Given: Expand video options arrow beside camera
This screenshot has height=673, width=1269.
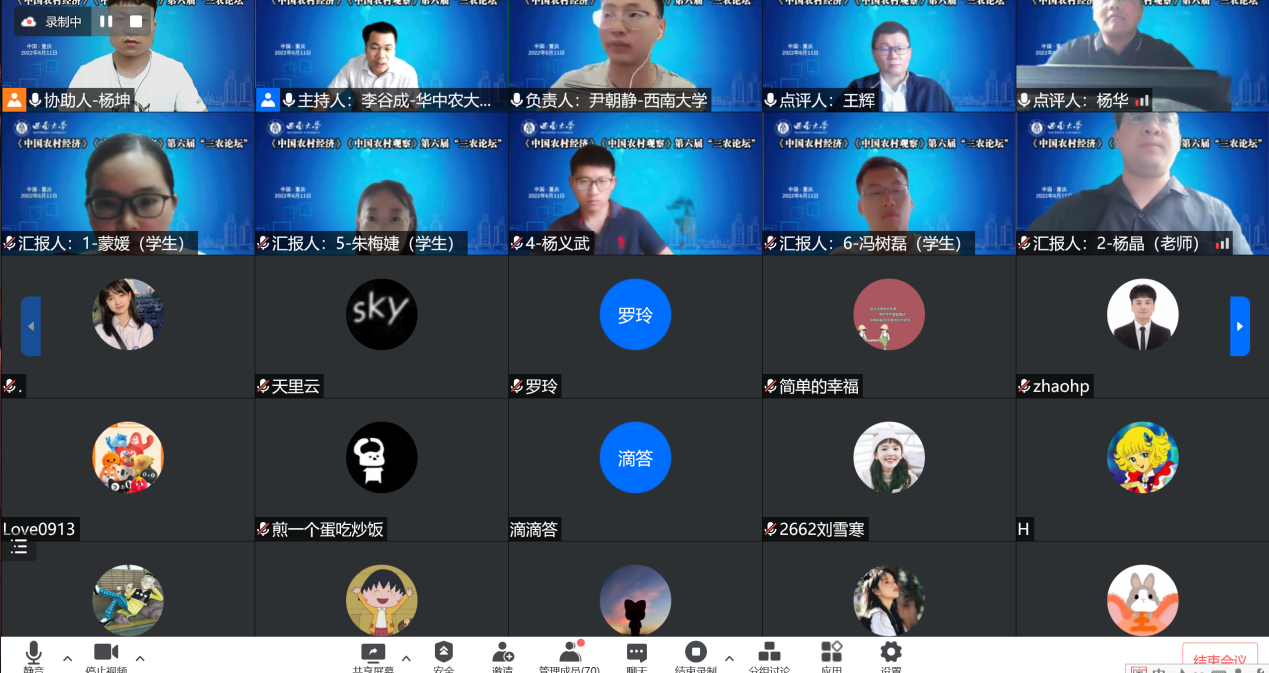Looking at the screenshot, I should (x=140, y=658).
